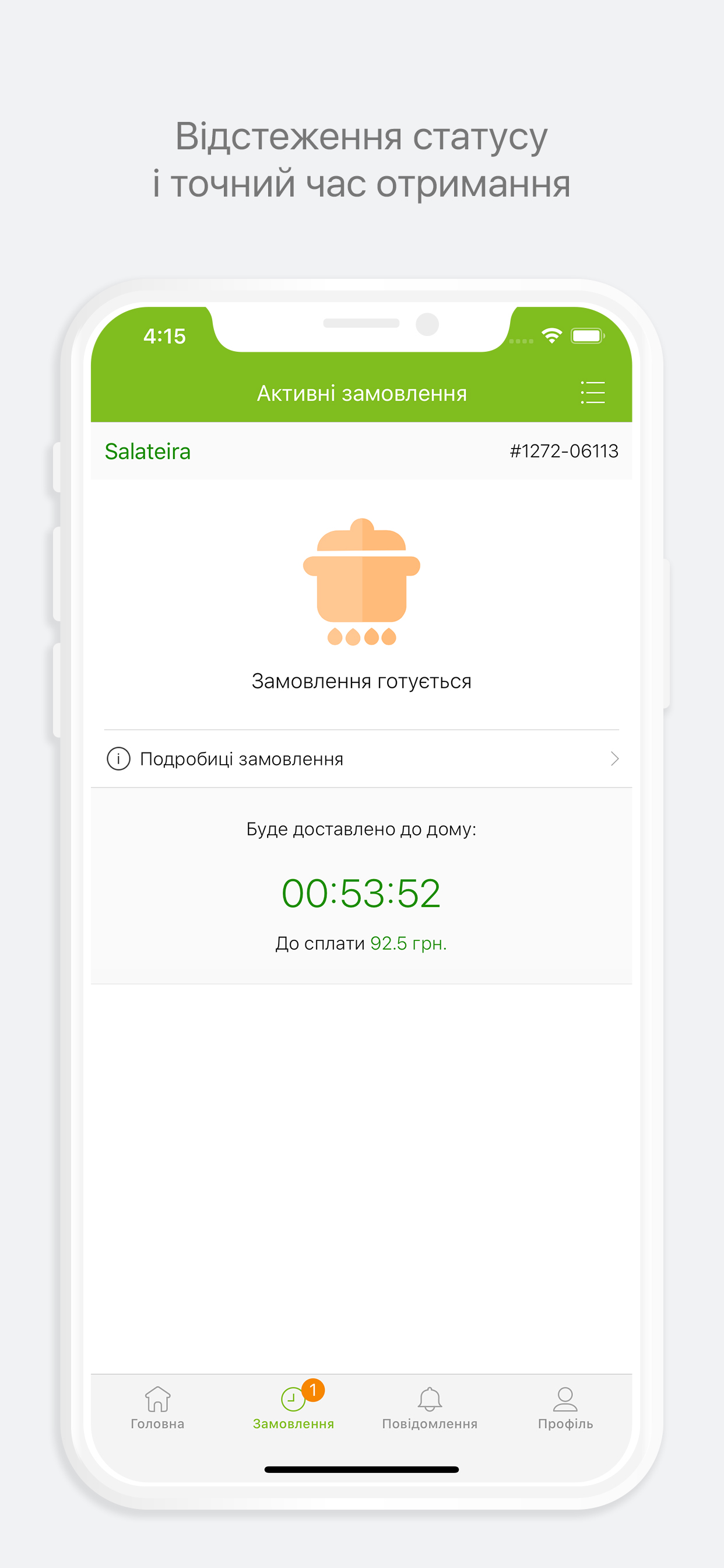Expand Подробиці замовлення details
Image resolution: width=724 pixels, height=1568 pixels.
pyautogui.click(x=241, y=758)
